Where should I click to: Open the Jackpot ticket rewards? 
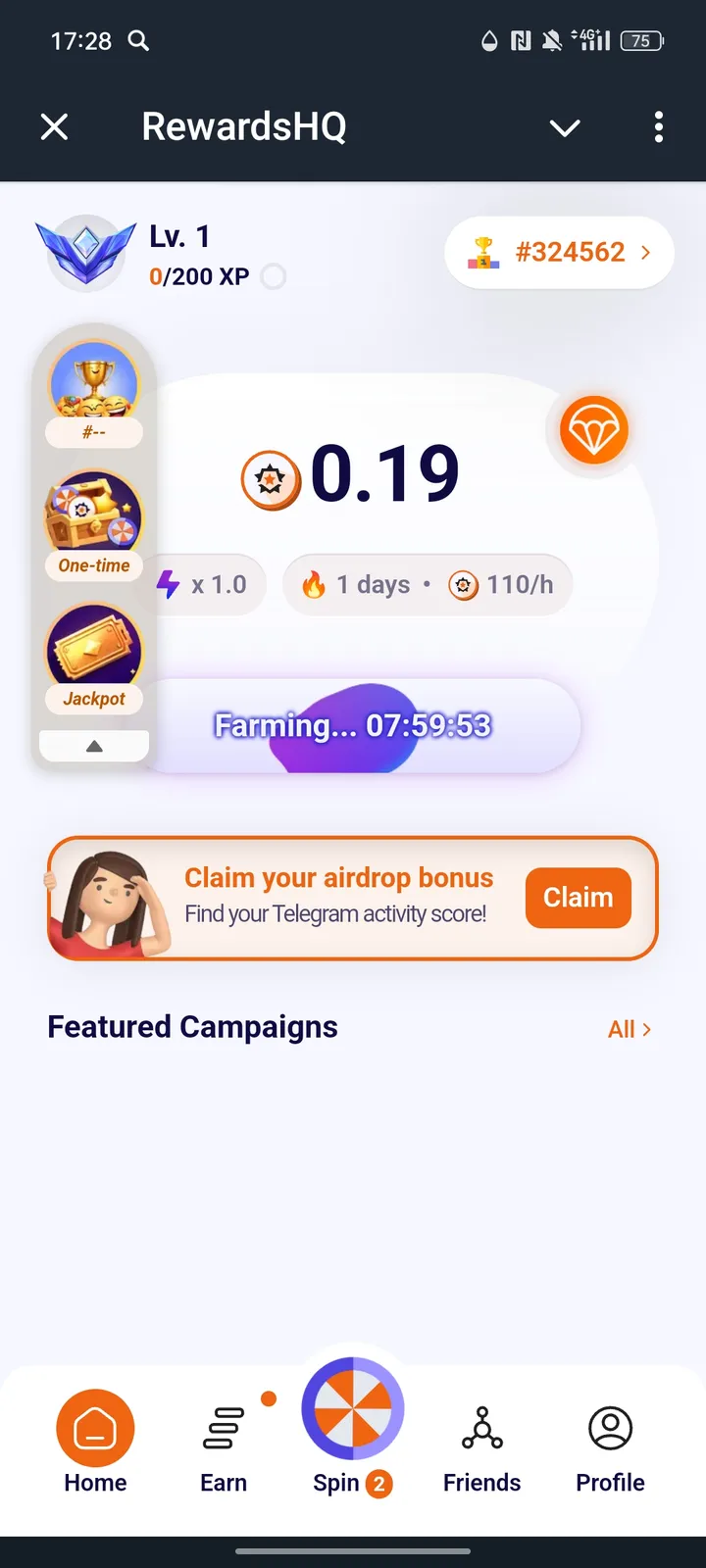[x=94, y=650]
